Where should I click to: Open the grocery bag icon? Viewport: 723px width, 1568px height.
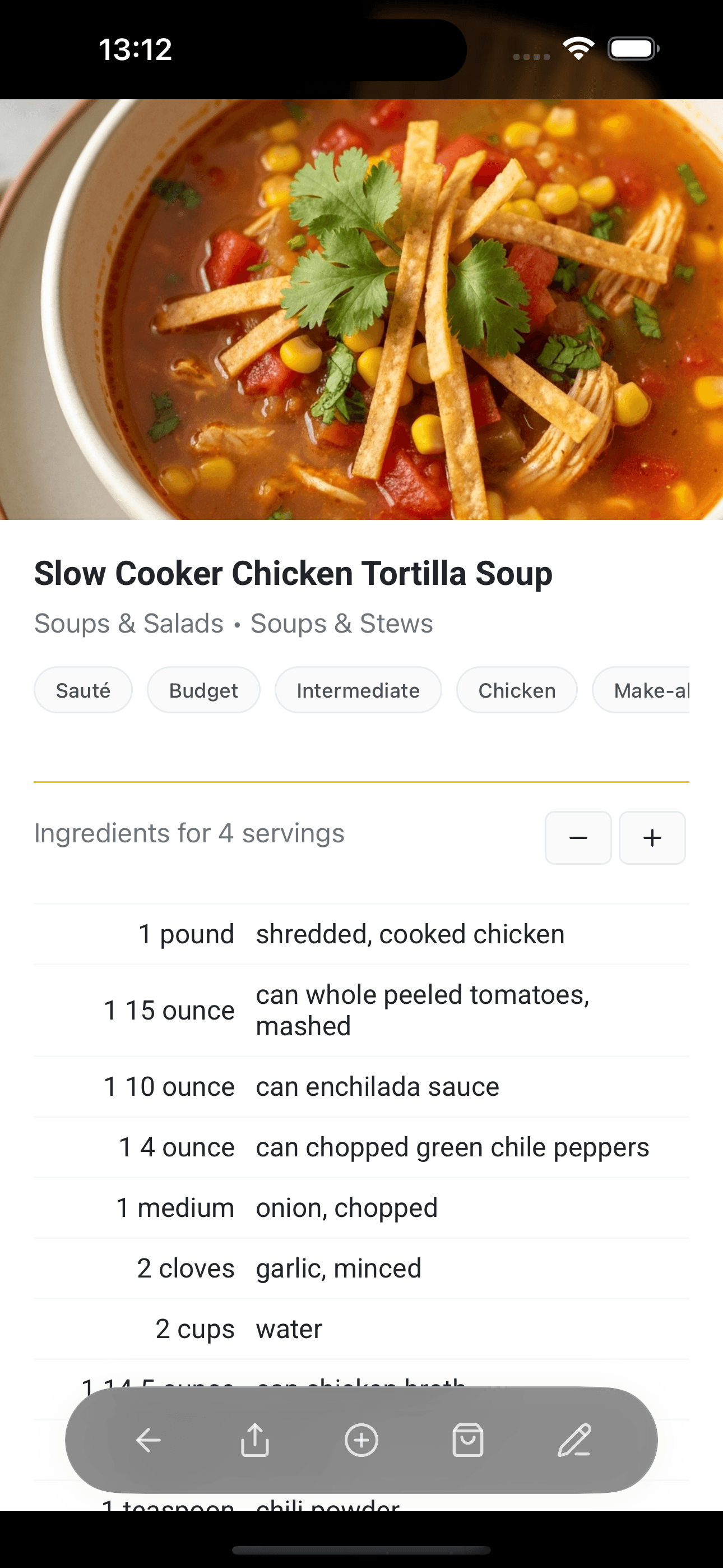tap(467, 1440)
